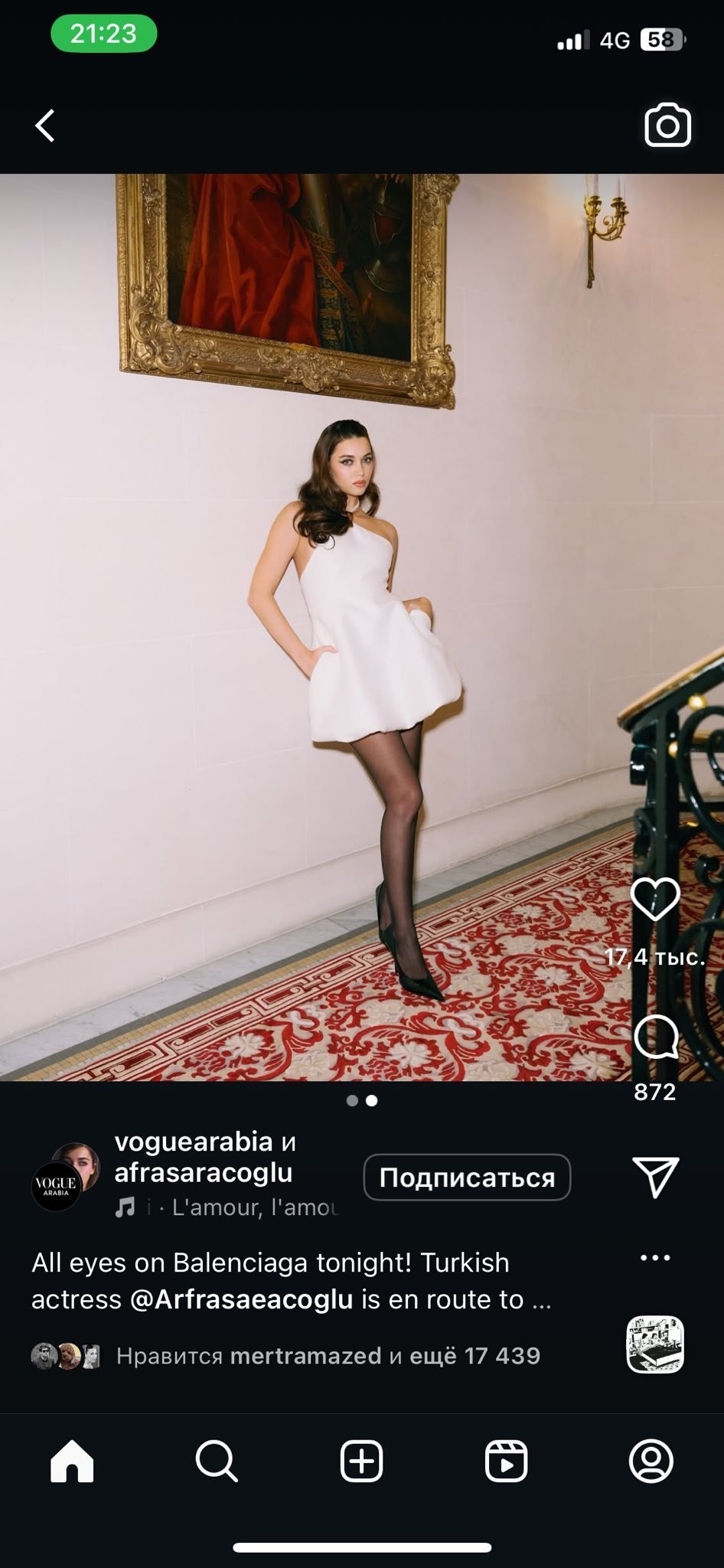
Task: Tap the @Arfrasaeacoglu mention in caption
Action: [242, 1299]
